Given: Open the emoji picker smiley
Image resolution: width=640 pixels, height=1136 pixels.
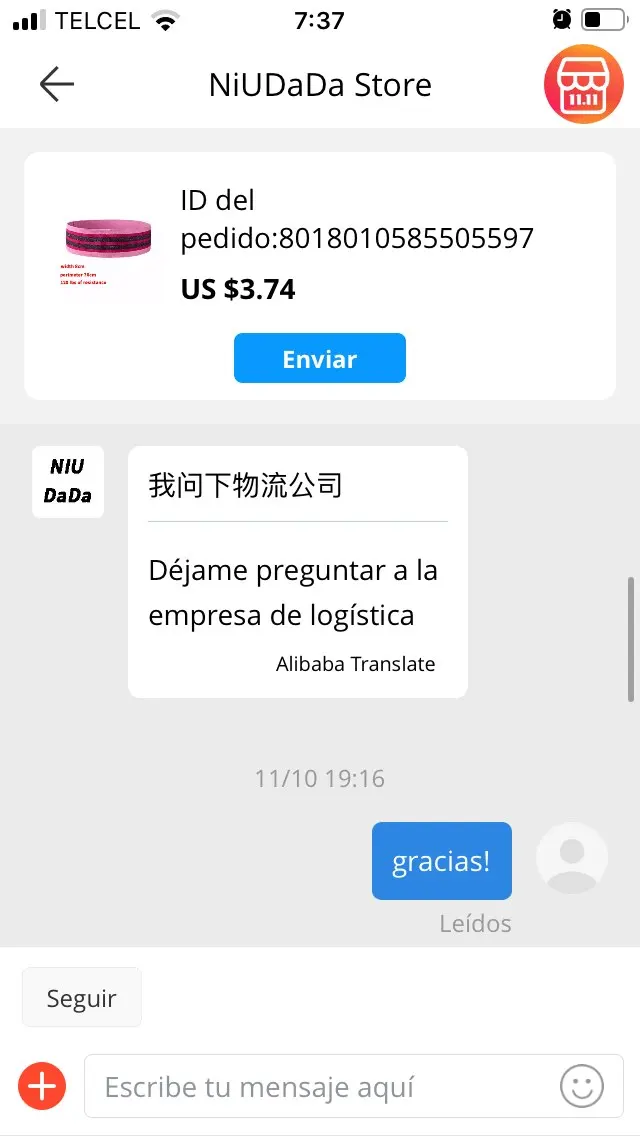Looking at the screenshot, I should (x=582, y=1086).
